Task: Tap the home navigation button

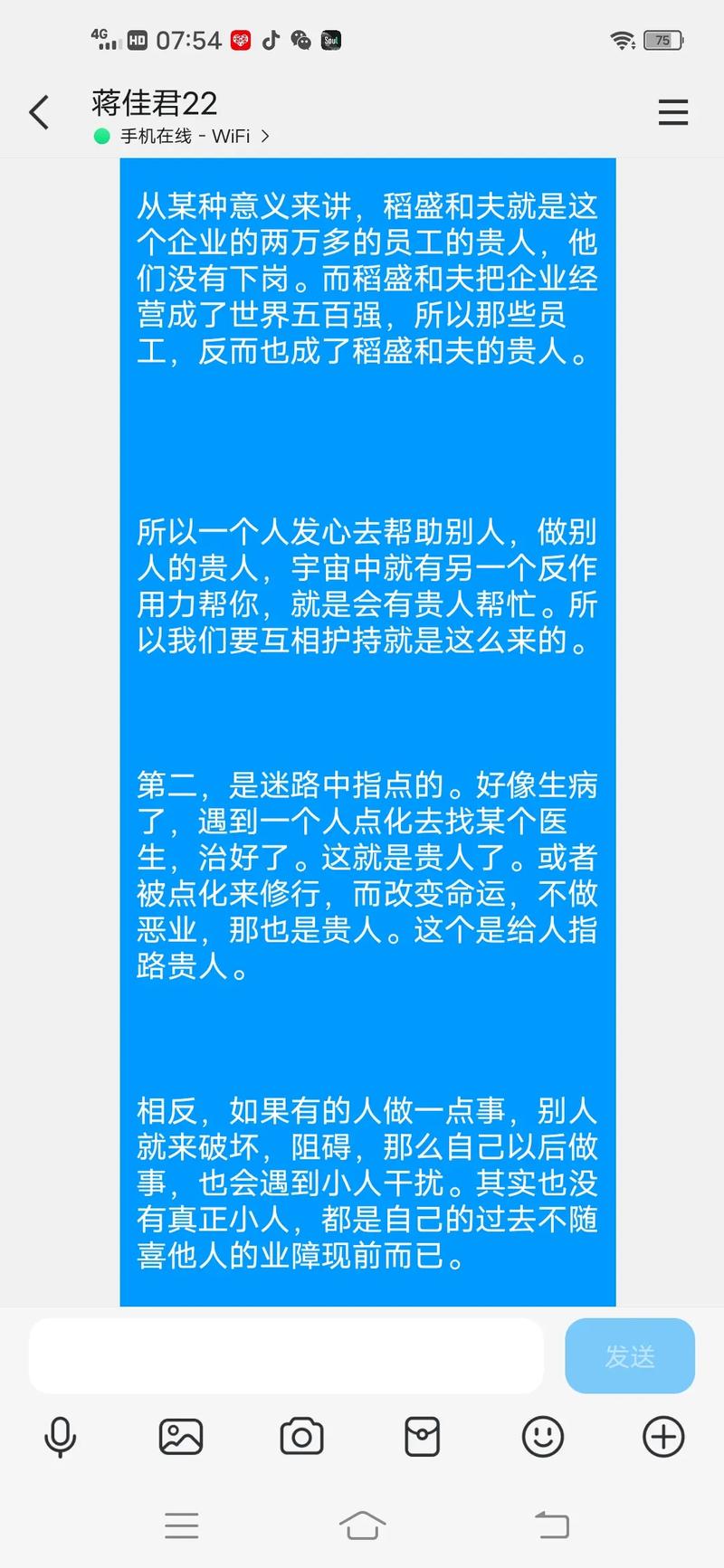Action: click(x=362, y=1525)
